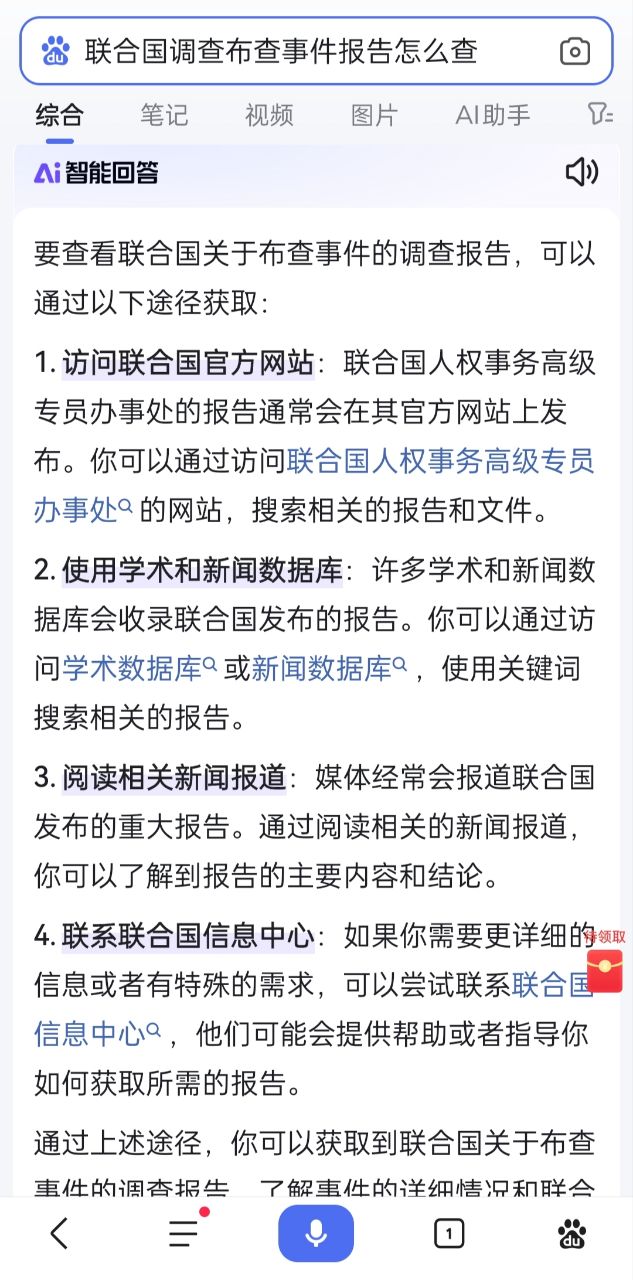This screenshot has height=1280, width=633.
Task: Go back to the previous page
Action: point(59,1234)
